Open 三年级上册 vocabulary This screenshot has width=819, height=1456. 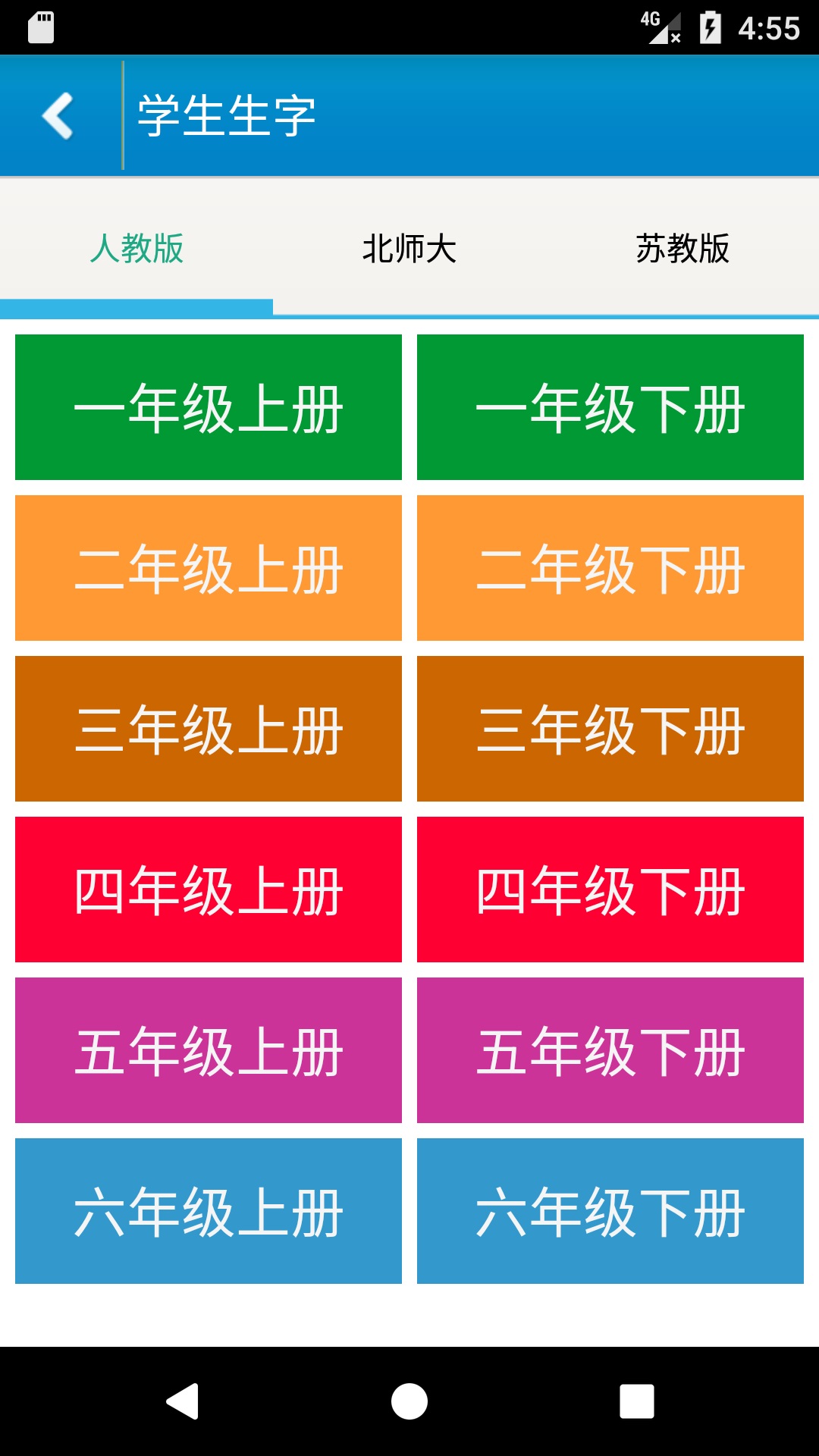tap(209, 729)
